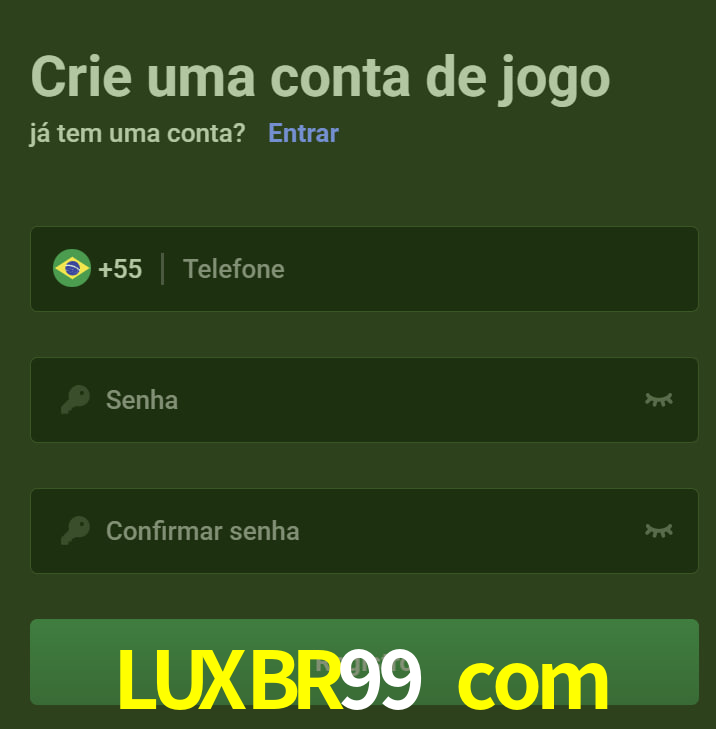Open the Entrar login link

click(x=303, y=133)
